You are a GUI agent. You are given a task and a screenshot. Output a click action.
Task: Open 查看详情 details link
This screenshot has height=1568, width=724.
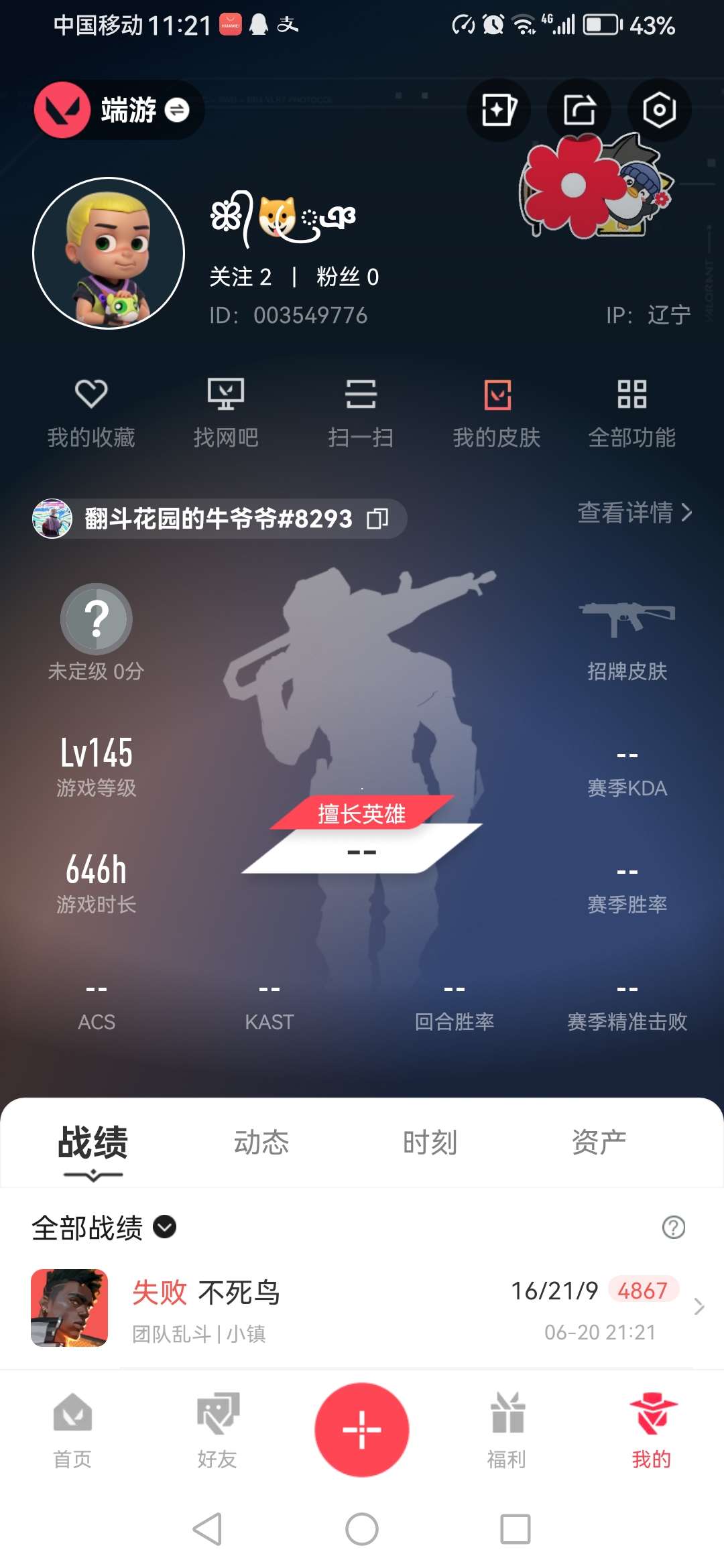coord(634,513)
